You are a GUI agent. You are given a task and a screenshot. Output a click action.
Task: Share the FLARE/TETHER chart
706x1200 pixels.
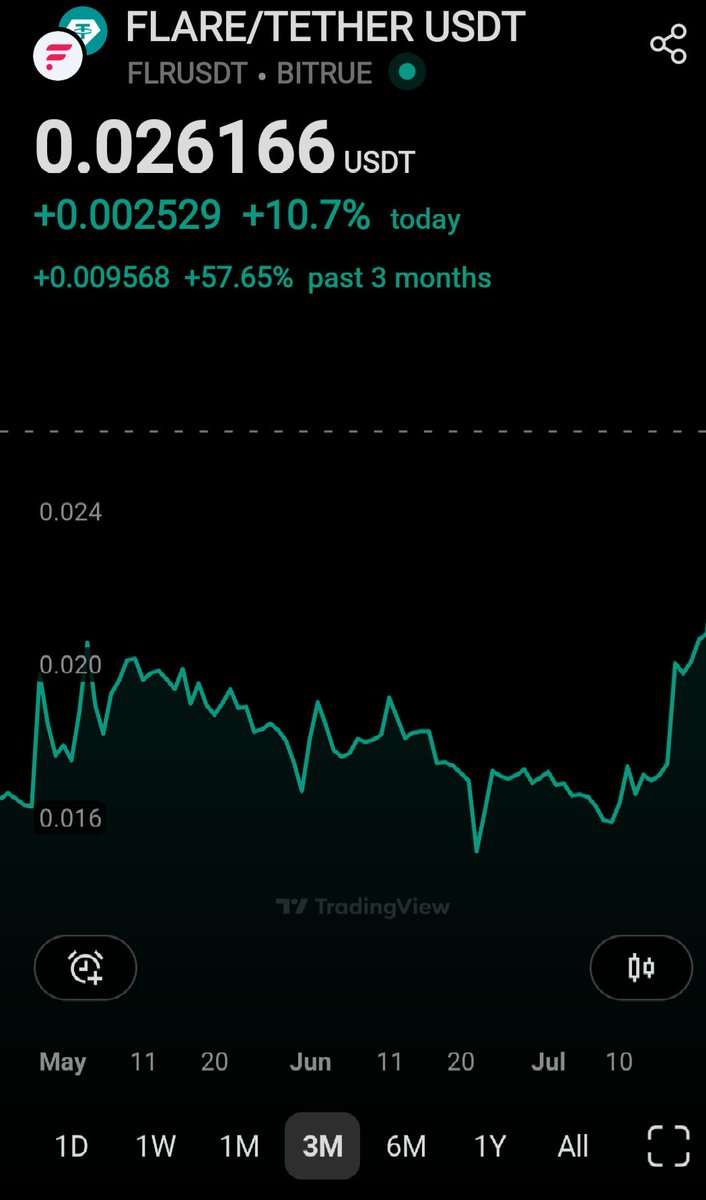coord(668,44)
